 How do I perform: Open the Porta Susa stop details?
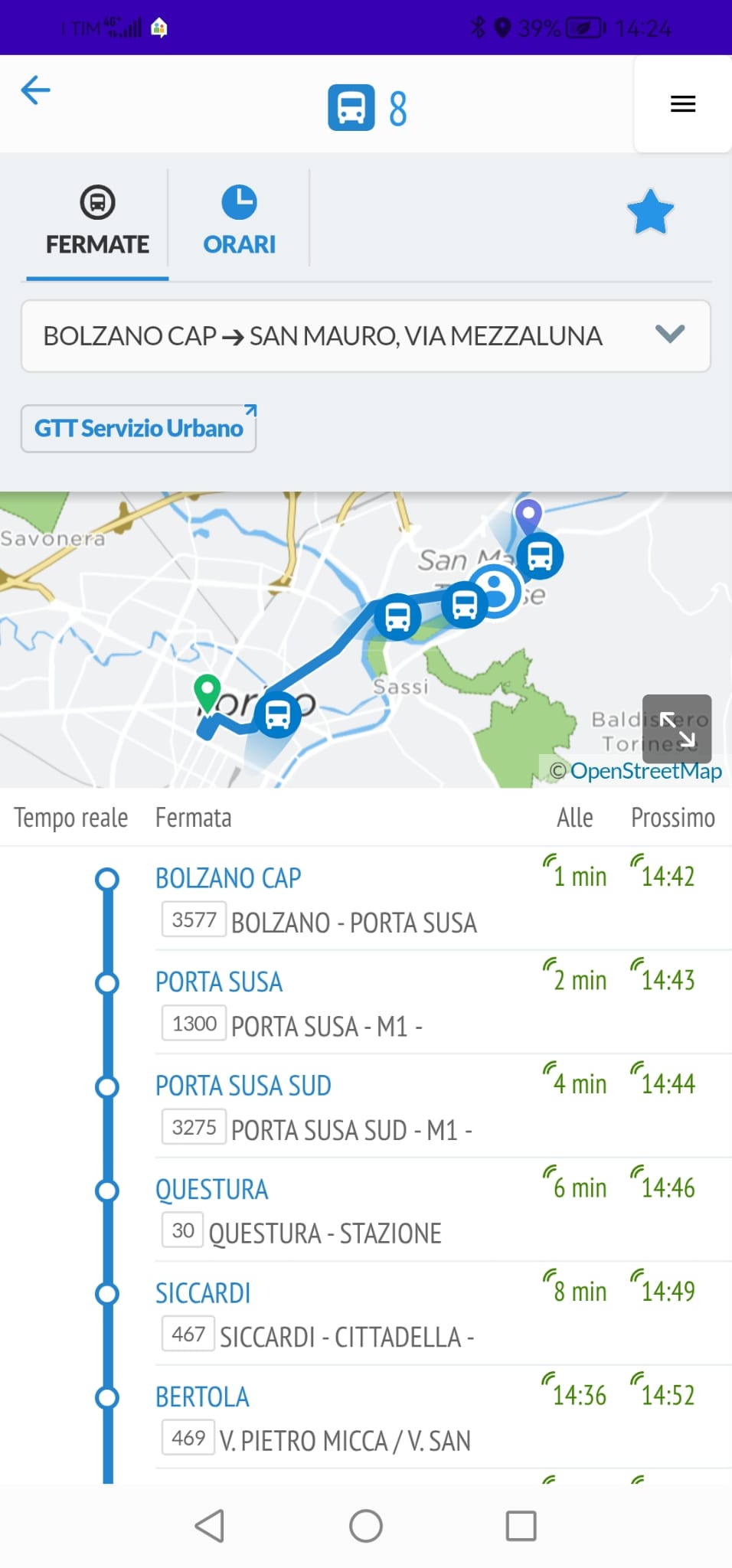(219, 982)
